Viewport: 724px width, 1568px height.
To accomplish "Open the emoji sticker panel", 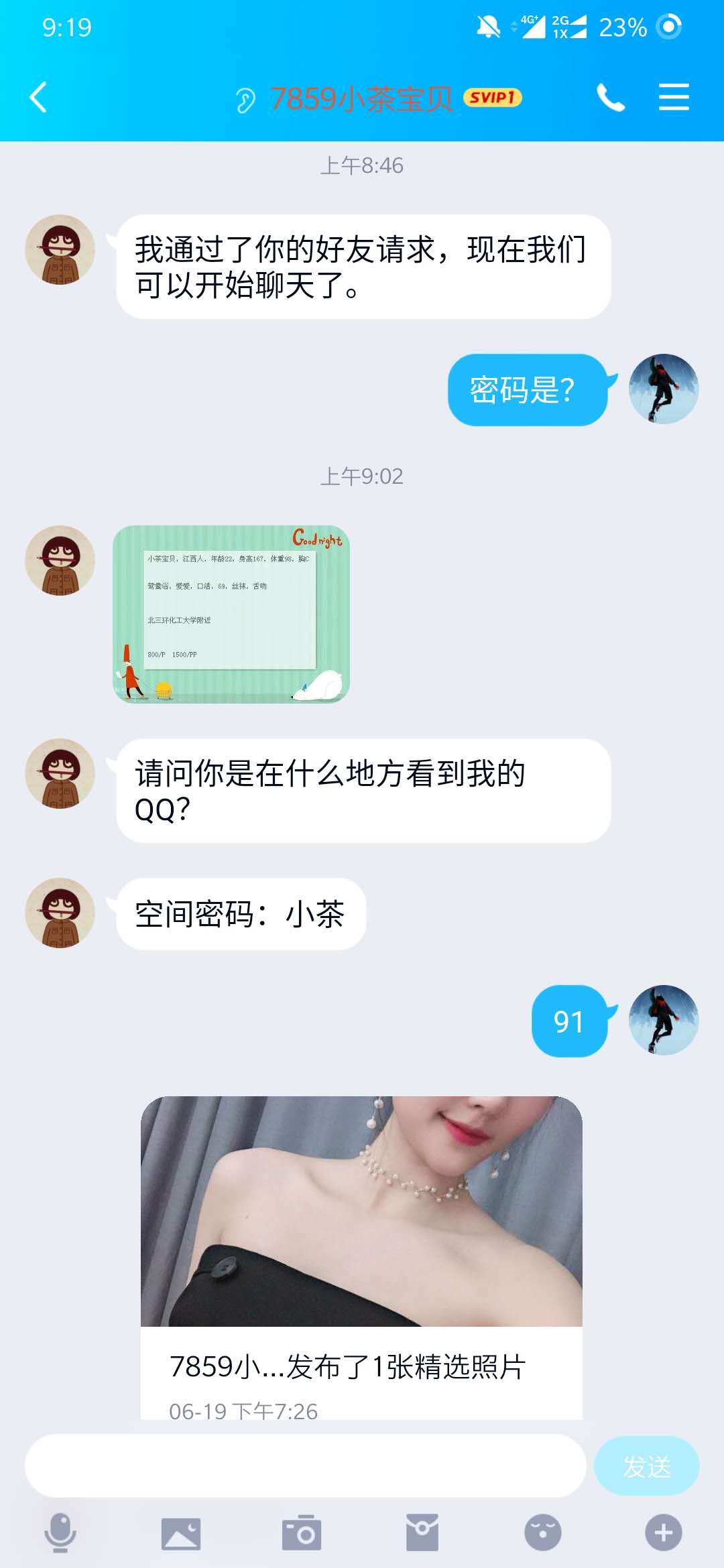I will 542,1532.
